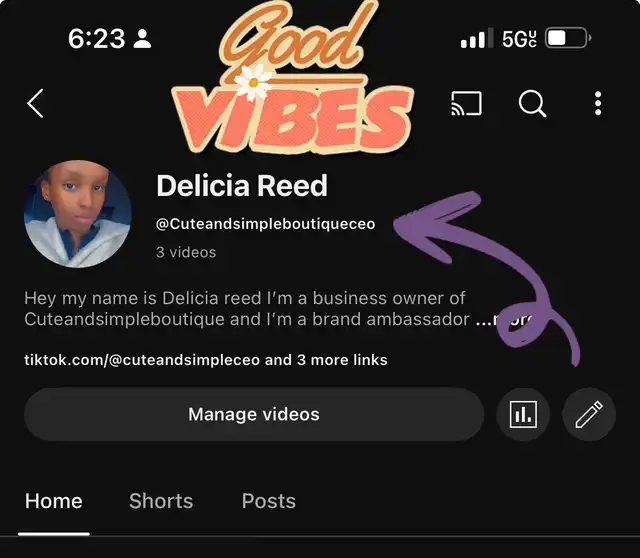View channel analytics
This screenshot has width=640, height=558.
click(x=523, y=415)
